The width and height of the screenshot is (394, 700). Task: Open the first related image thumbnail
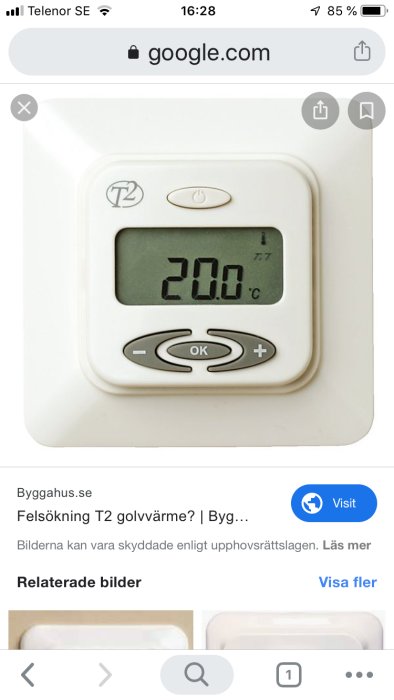pos(101,629)
